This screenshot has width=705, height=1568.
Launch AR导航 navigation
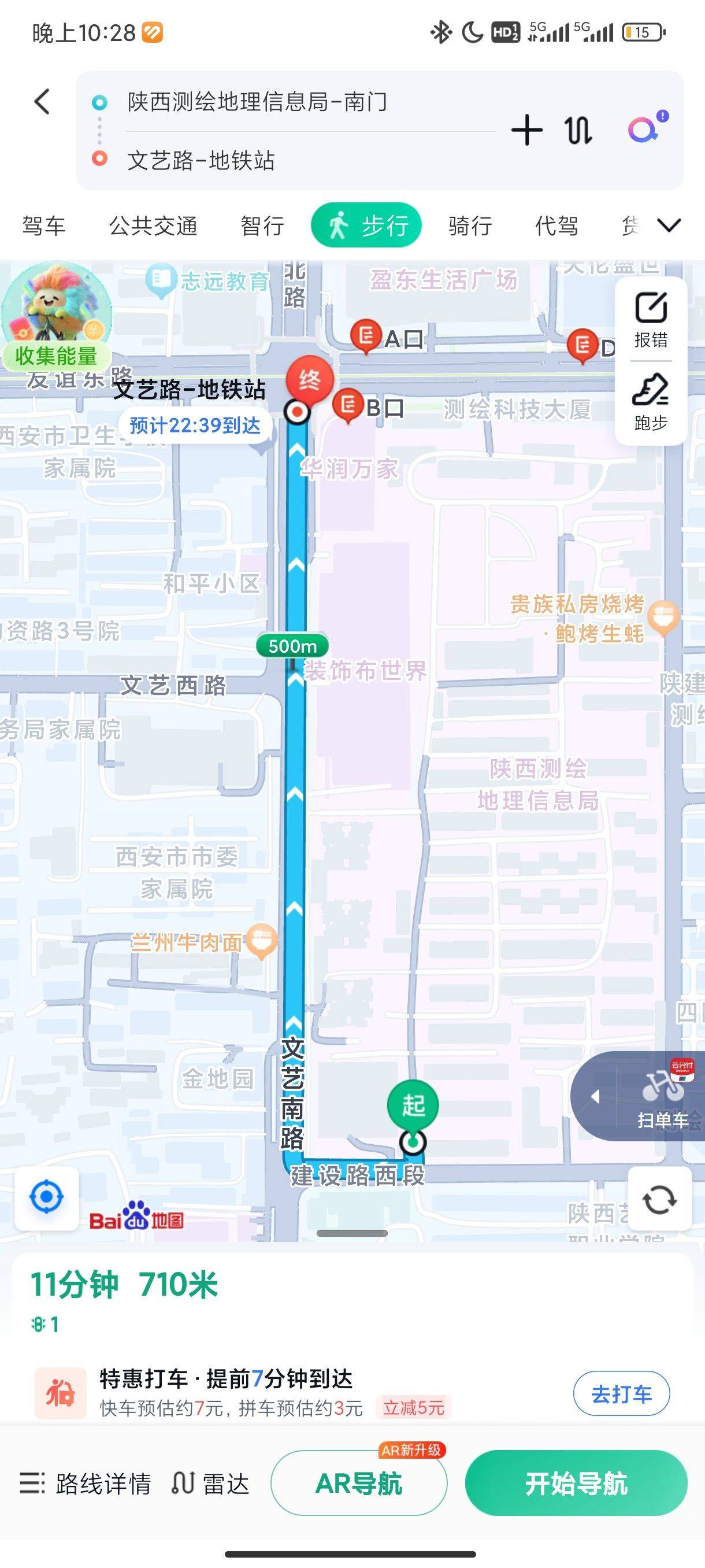coord(359,1484)
